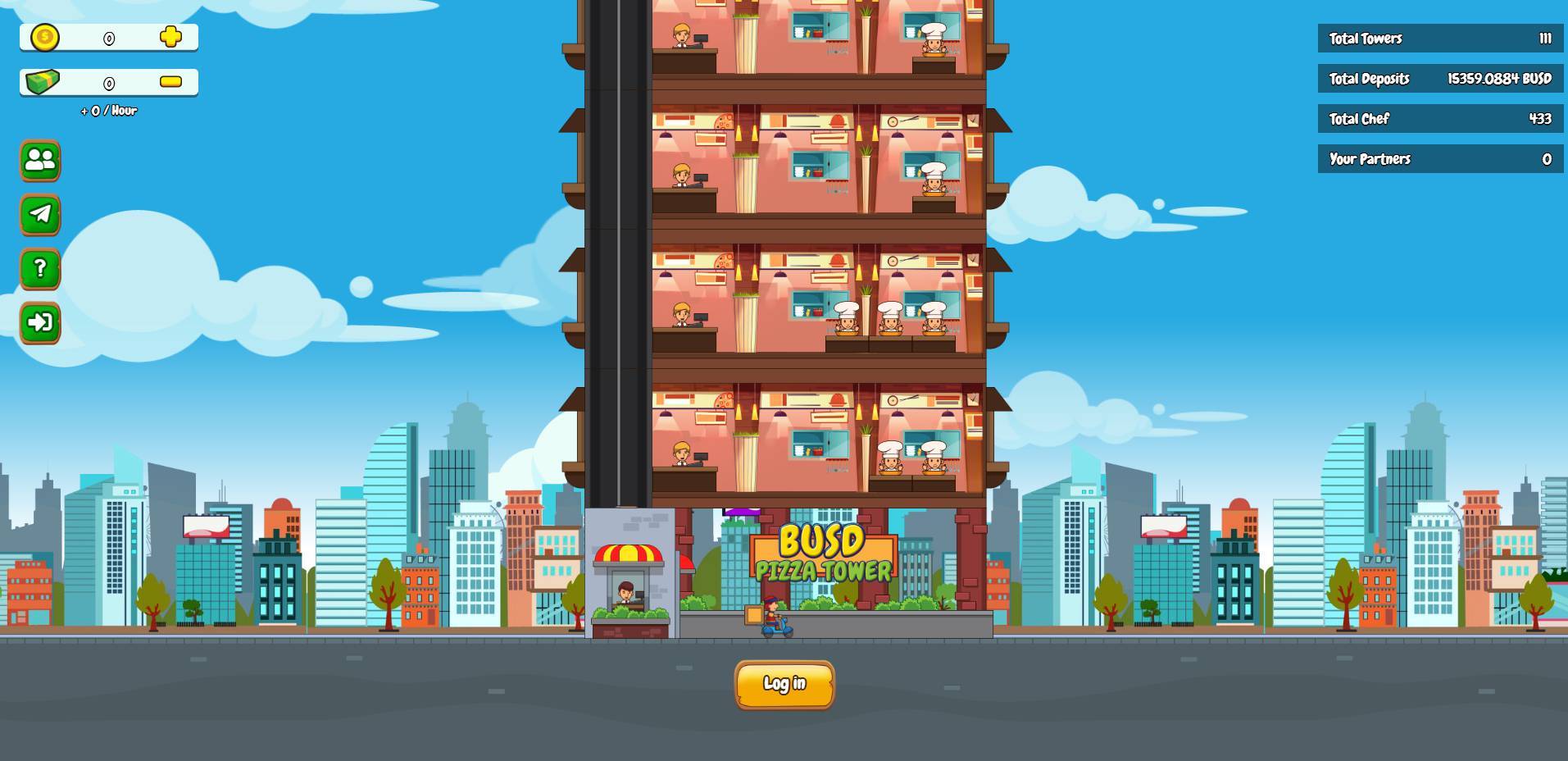1568x761 pixels.
Task: Tap the yellow plus to add coins
Action: point(170,37)
